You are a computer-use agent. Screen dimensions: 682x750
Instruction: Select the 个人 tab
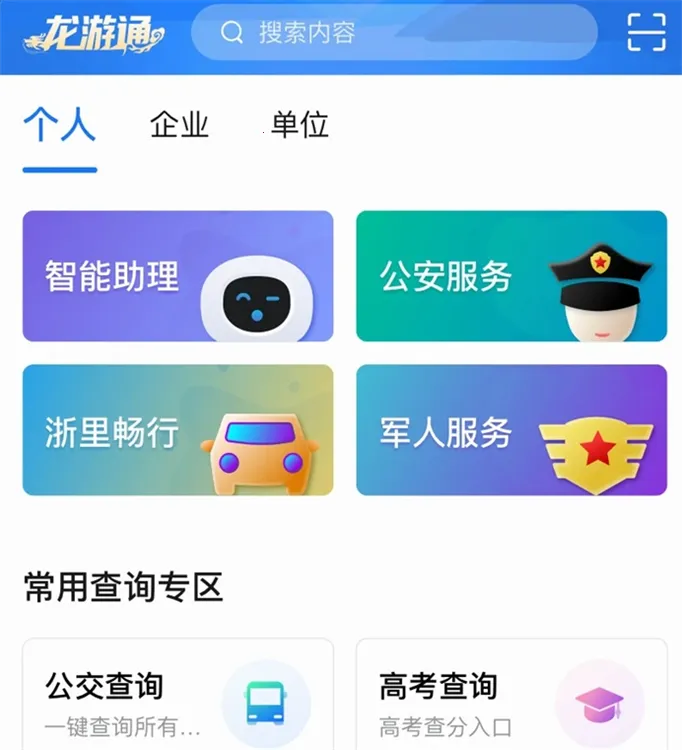(x=60, y=126)
